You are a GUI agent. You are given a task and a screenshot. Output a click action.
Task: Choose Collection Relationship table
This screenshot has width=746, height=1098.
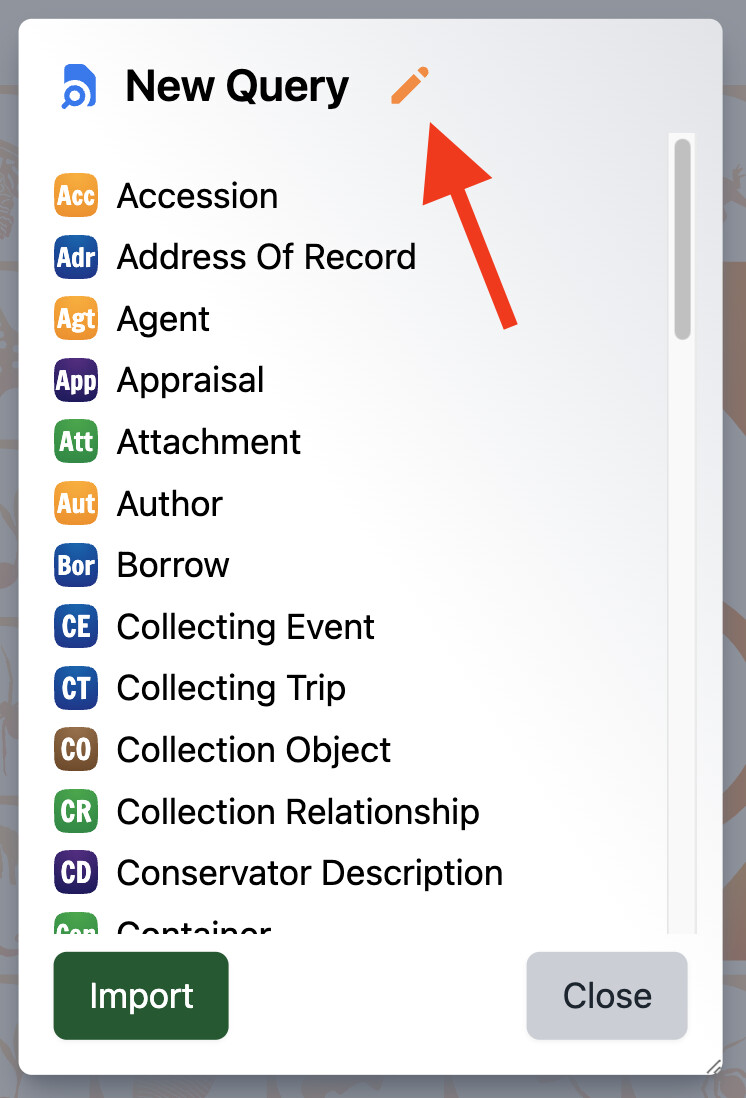point(298,812)
